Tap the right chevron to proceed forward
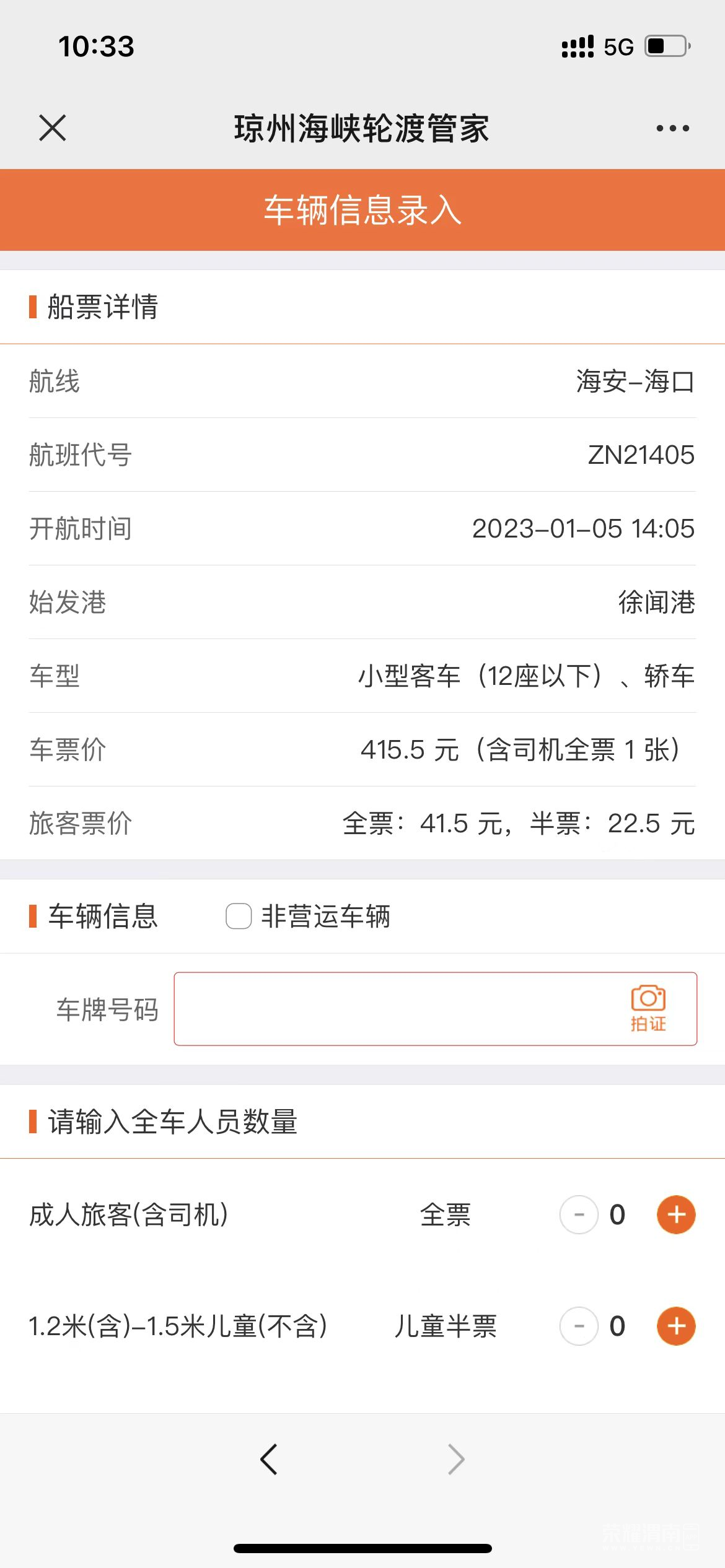Screen dimensions: 725x1568 (456, 1458)
